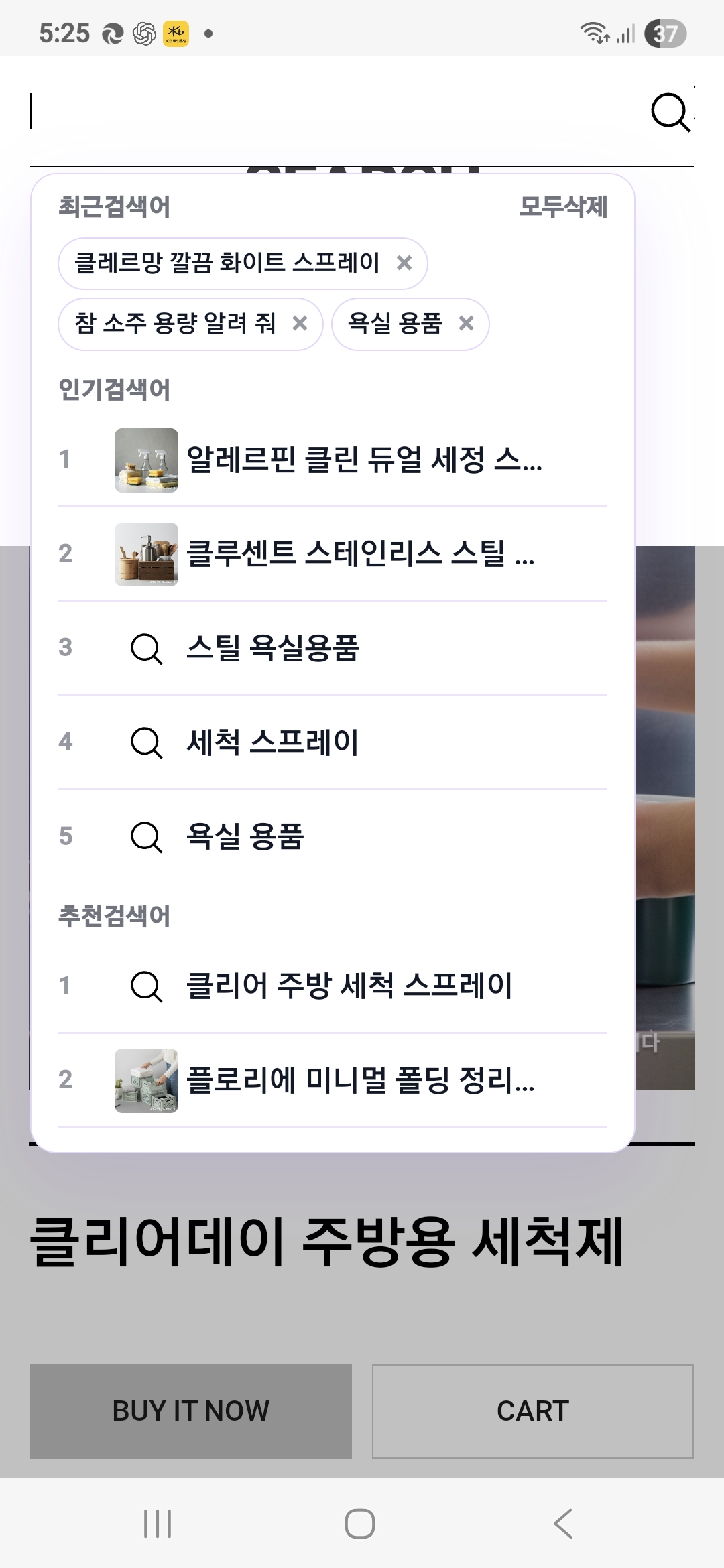Viewport: 724px width, 1568px height.
Task: Open recommended item 플로리에 미니멀 폴딩 정리
Action: coord(360,1080)
